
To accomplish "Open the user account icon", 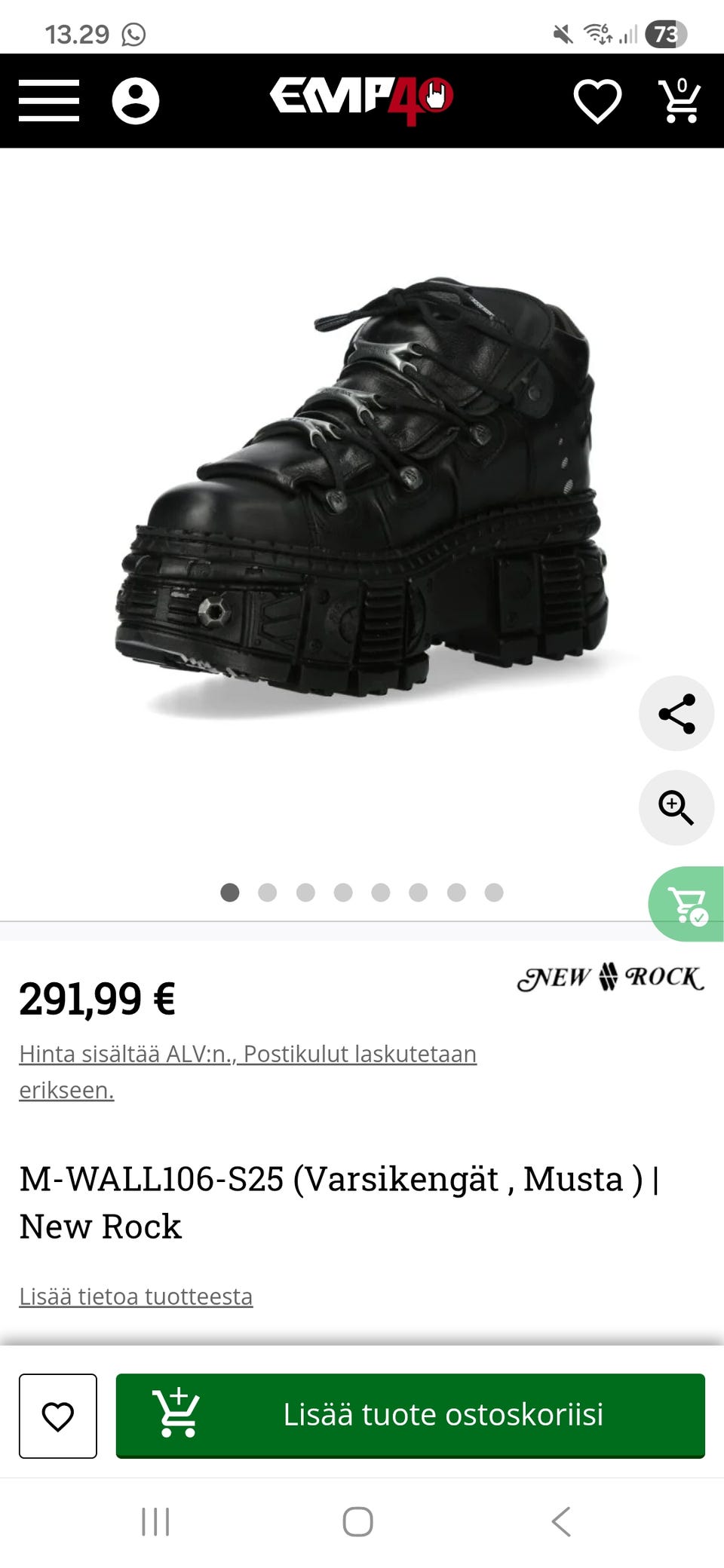I will pyautogui.click(x=136, y=101).
